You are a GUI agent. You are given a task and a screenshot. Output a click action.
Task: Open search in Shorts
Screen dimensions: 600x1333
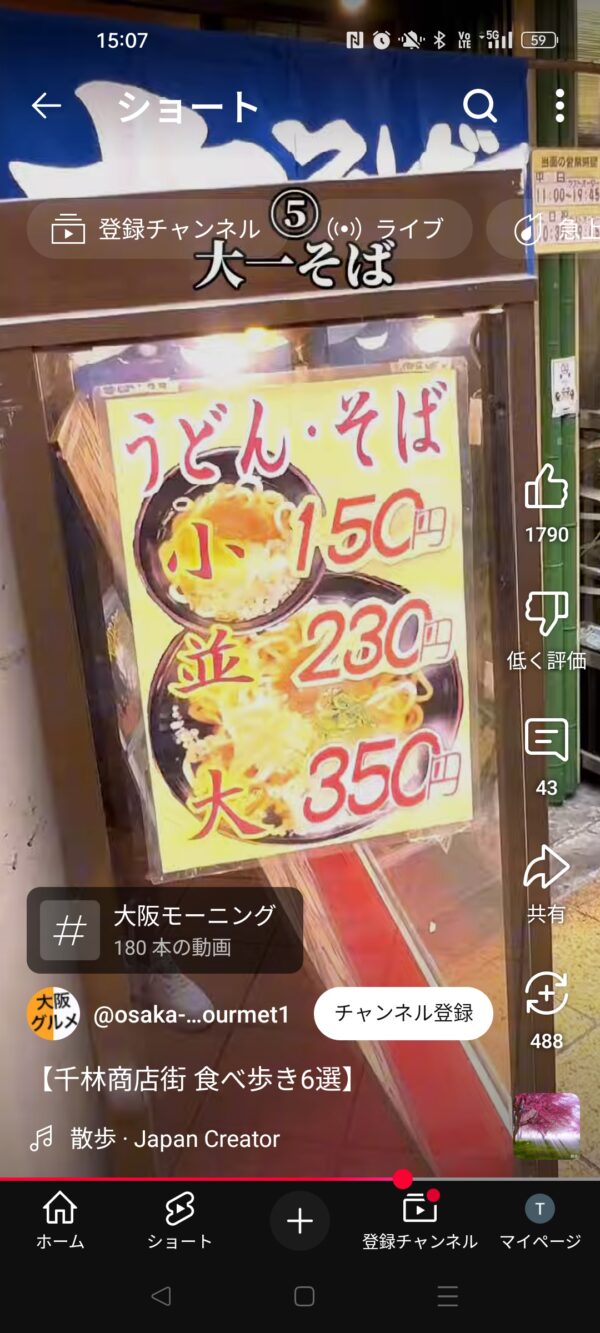point(480,106)
